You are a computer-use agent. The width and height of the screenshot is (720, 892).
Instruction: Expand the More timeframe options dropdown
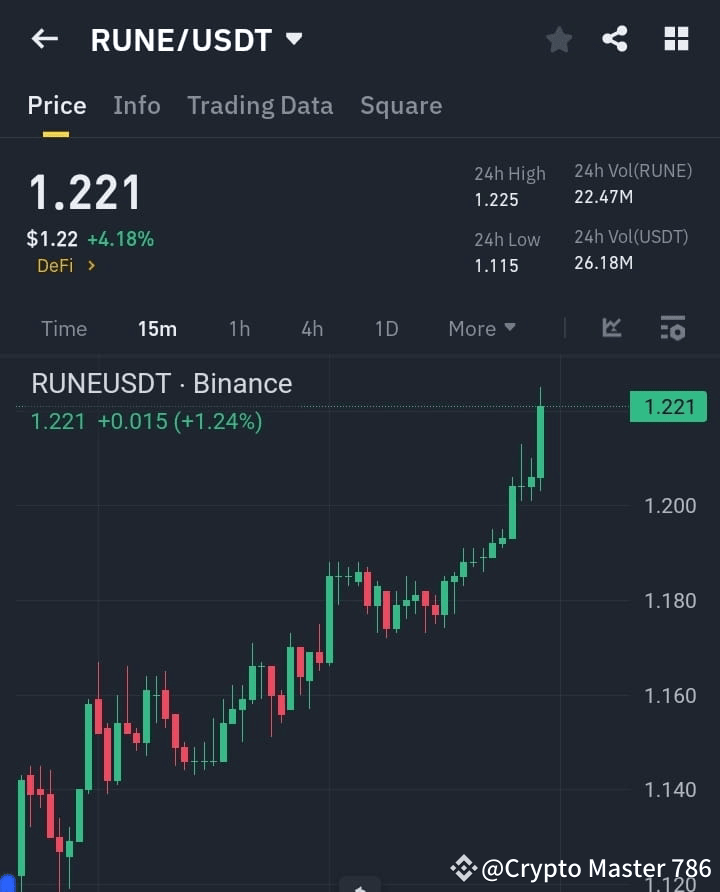point(481,328)
